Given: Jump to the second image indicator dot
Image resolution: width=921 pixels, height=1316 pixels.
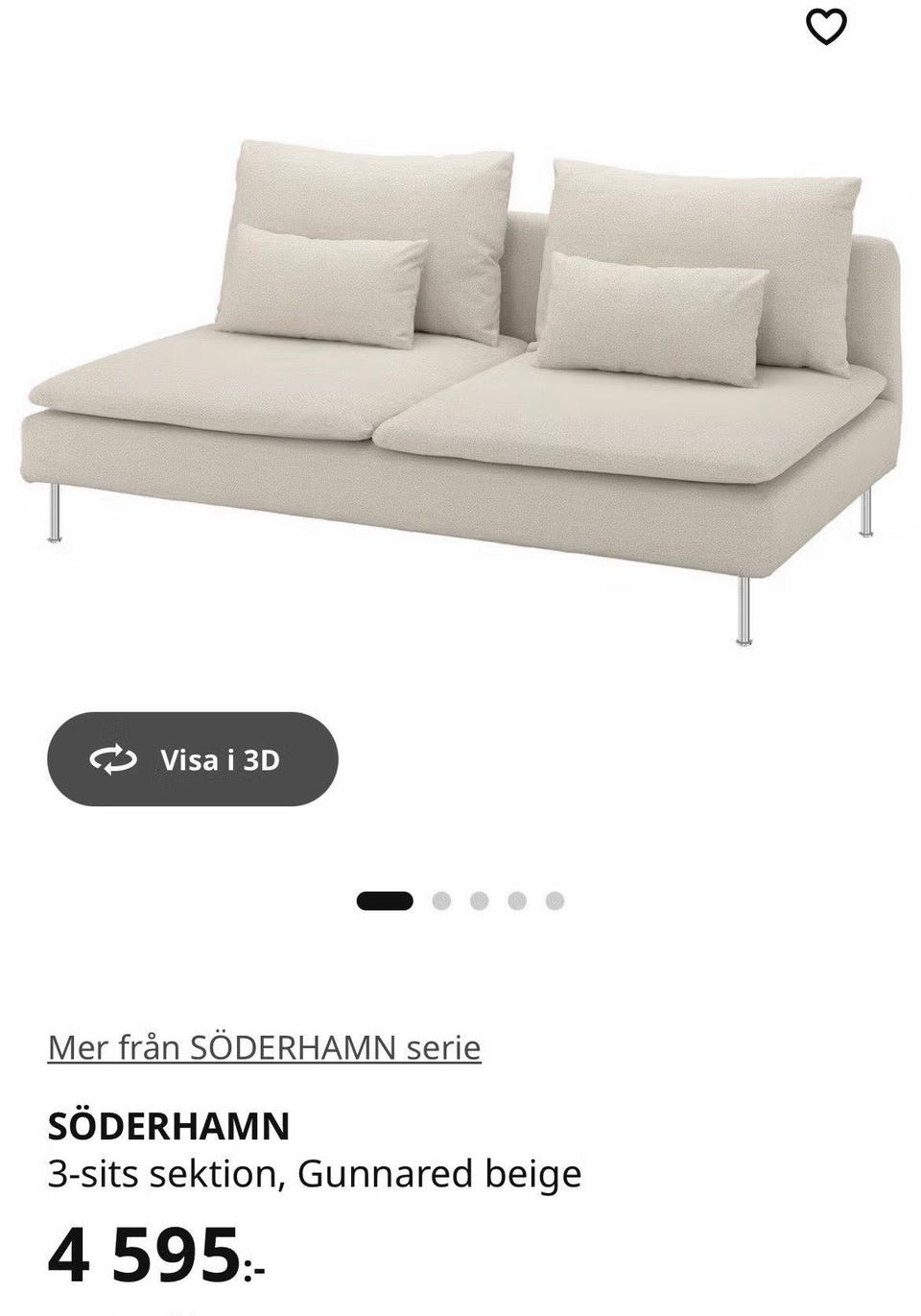Looking at the screenshot, I should (441, 900).
